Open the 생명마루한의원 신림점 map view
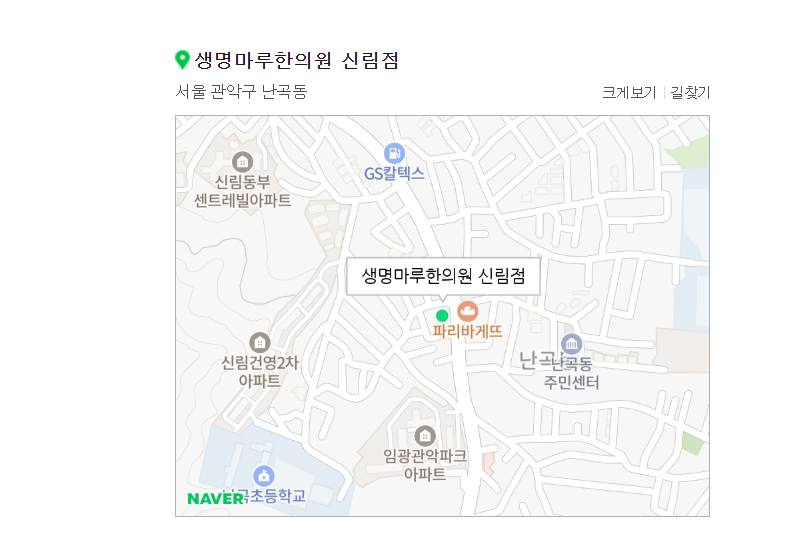 click(x=442, y=315)
